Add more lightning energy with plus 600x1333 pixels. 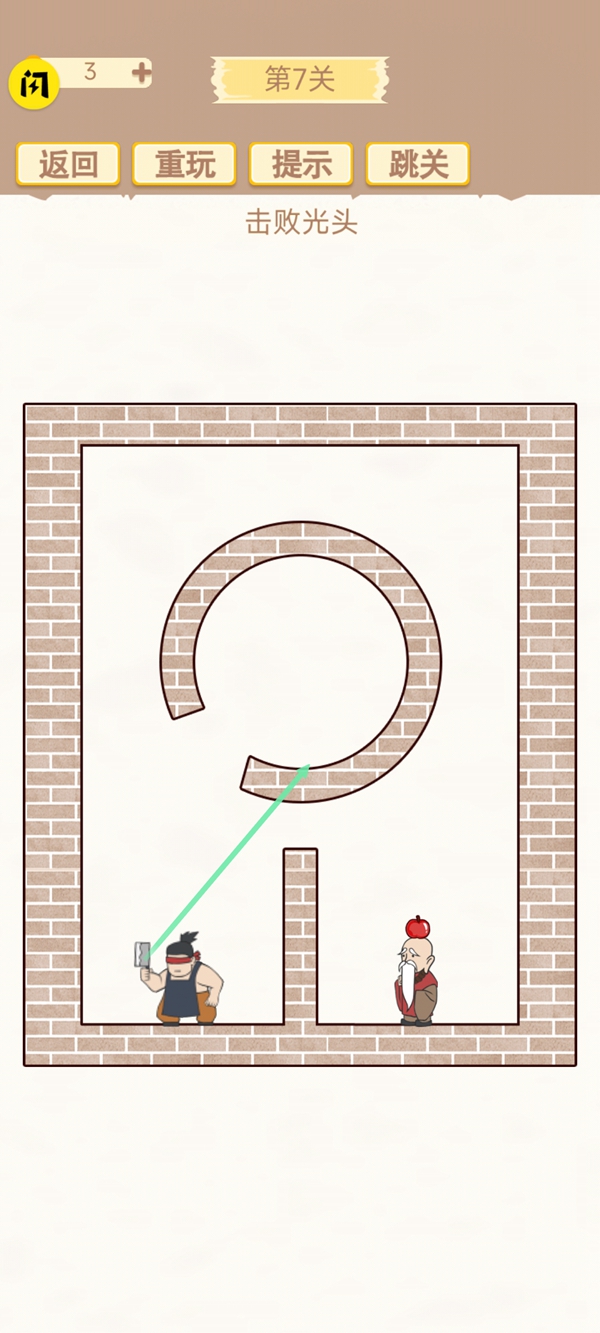point(141,72)
